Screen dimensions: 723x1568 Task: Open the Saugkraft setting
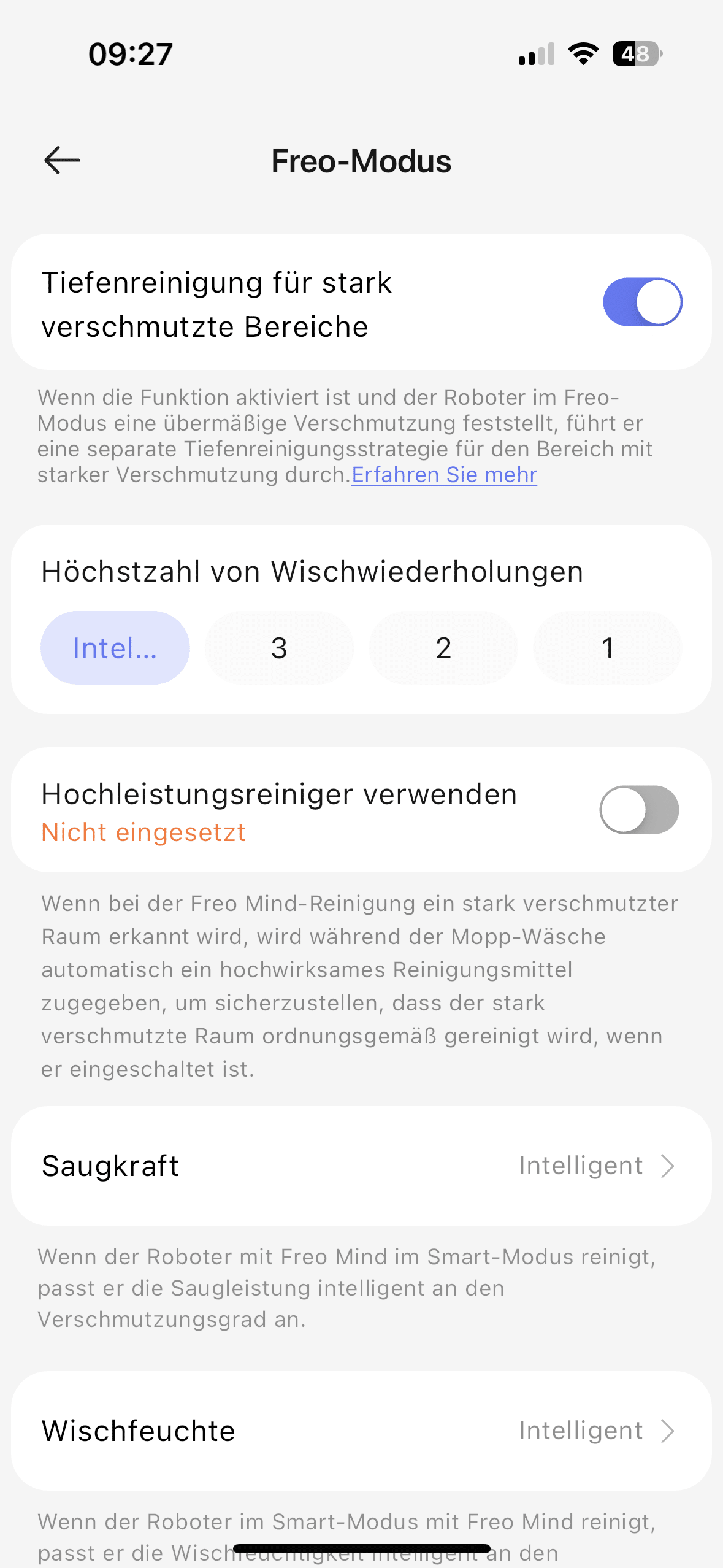click(361, 1166)
